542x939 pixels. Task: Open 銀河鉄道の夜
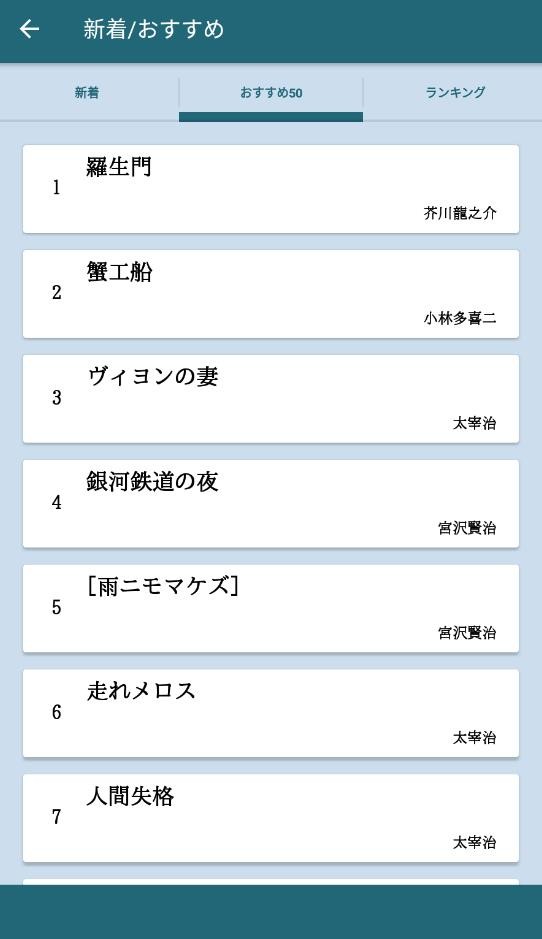click(x=271, y=504)
